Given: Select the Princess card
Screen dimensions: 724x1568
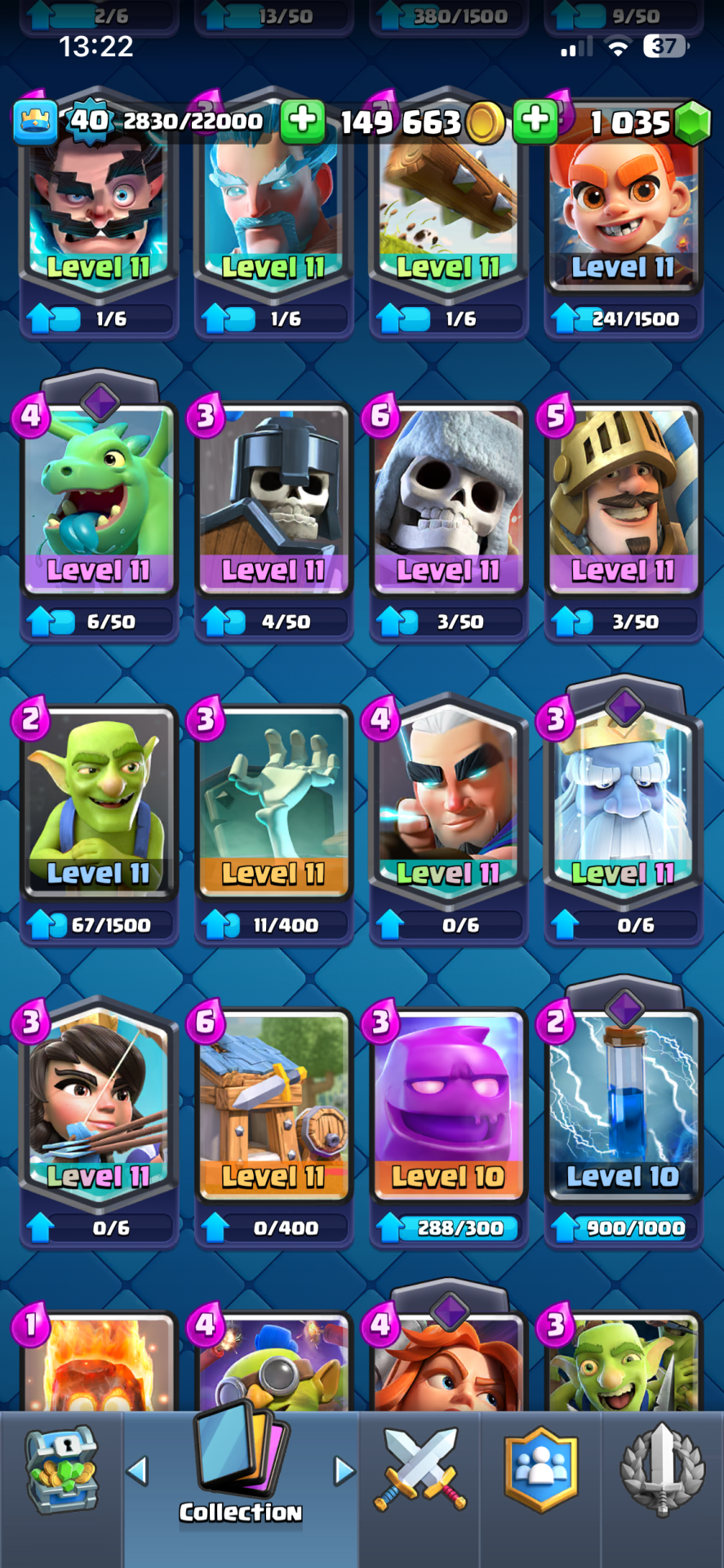Looking at the screenshot, I should 99,1104.
